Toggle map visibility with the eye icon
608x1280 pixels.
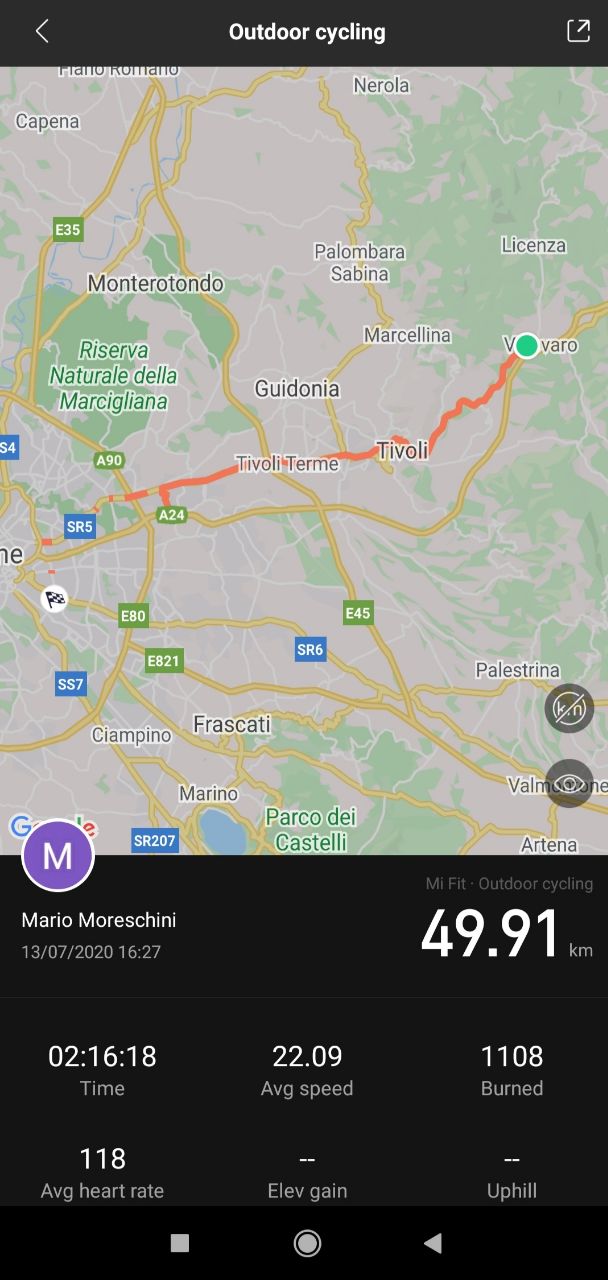click(x=569, y=783)
